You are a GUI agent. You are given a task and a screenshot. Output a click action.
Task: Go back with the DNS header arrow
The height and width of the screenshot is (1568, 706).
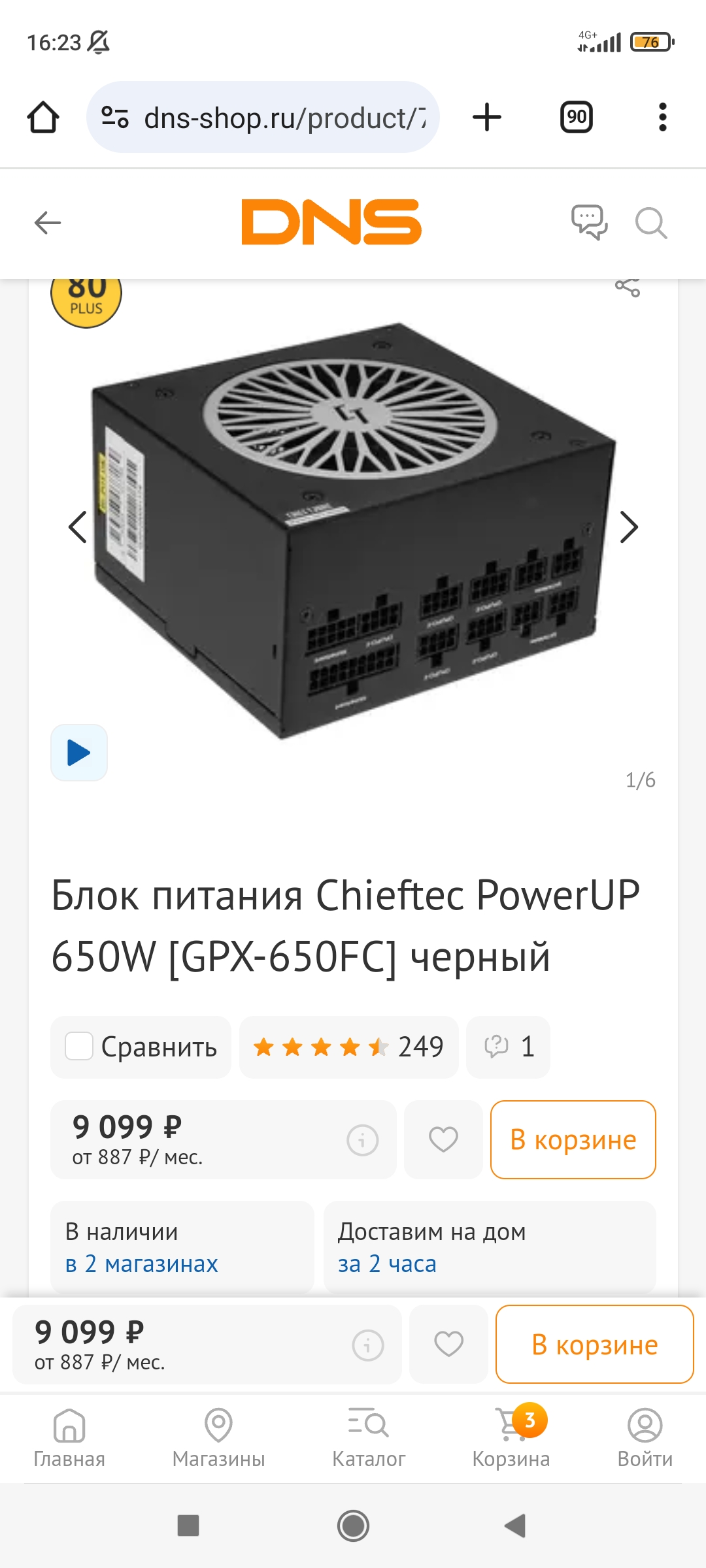(x=47, y=223)
